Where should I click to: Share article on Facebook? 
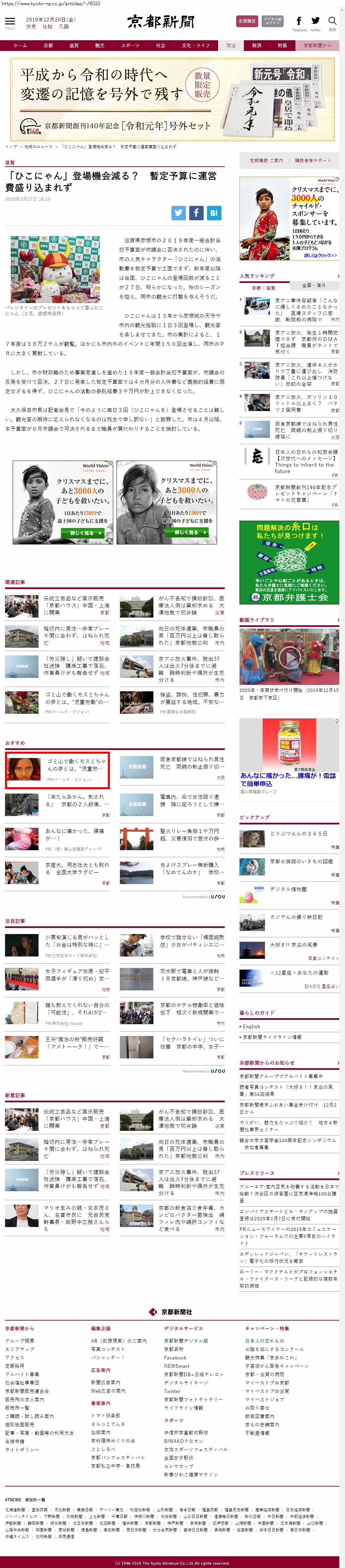coord(196,213)
